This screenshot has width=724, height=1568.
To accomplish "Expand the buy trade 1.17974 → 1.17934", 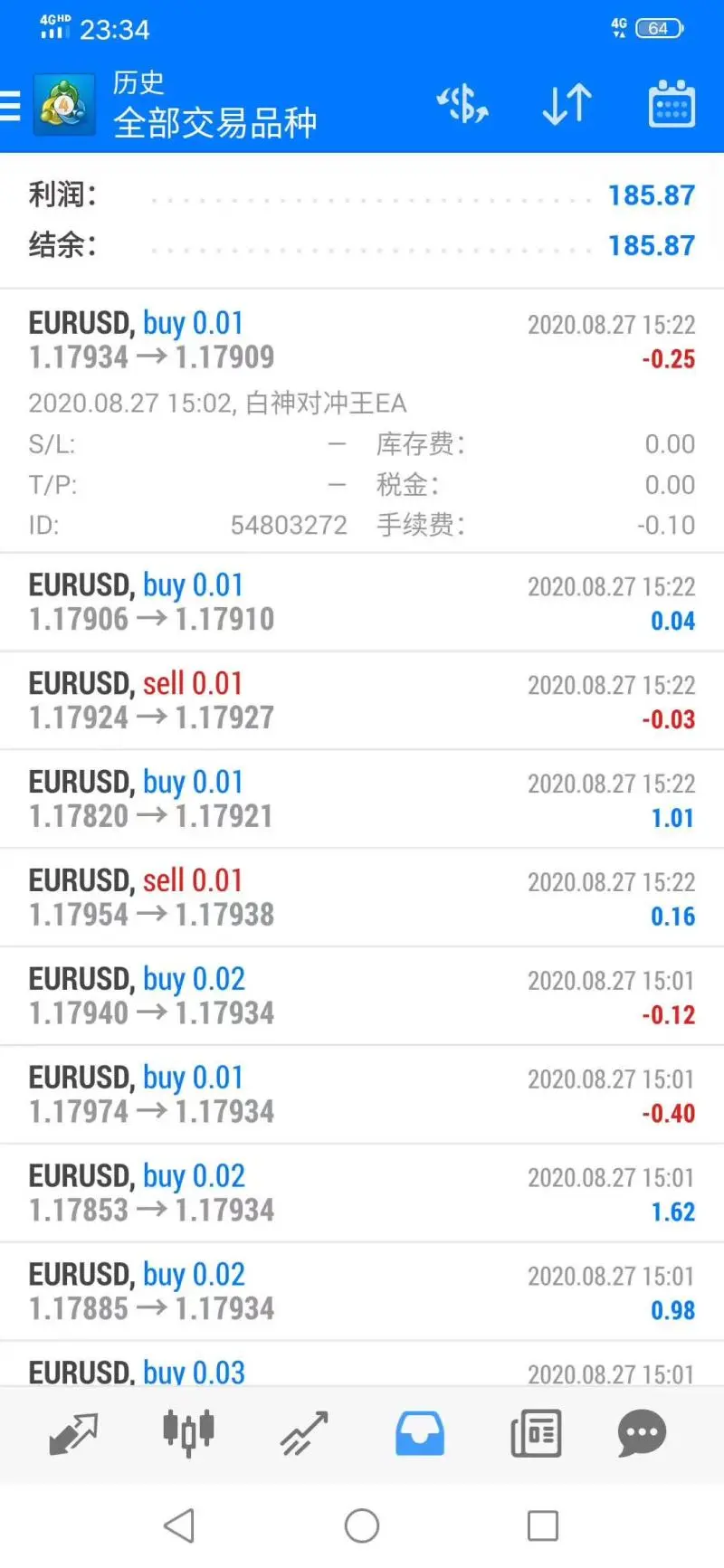I will click(362, 1095).
